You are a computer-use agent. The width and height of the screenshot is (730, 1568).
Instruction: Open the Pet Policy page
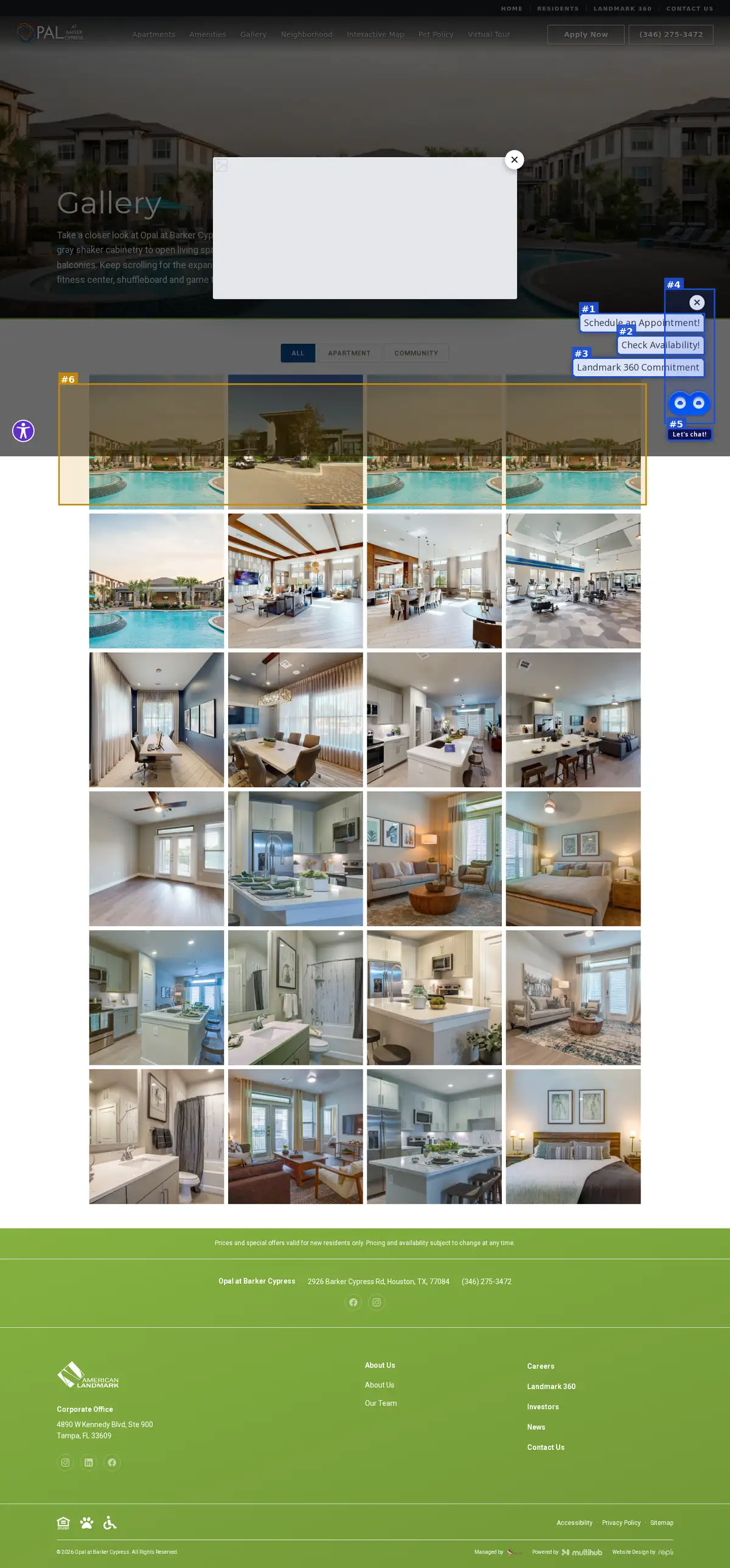point(436,35)
